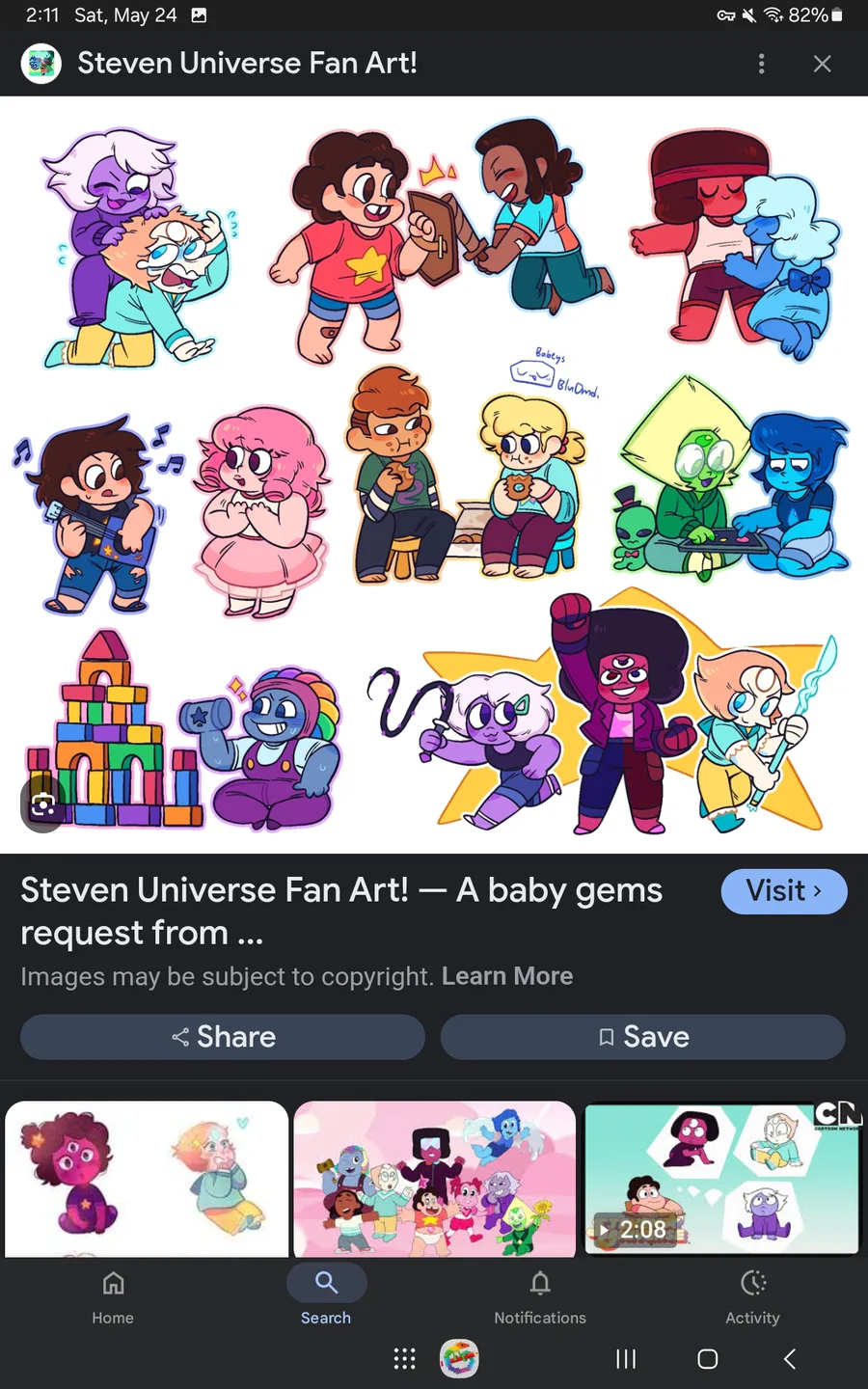The width and height of the screenshot is (868, 1389).
Task: Go back using the system back button
Action: 790,1359
